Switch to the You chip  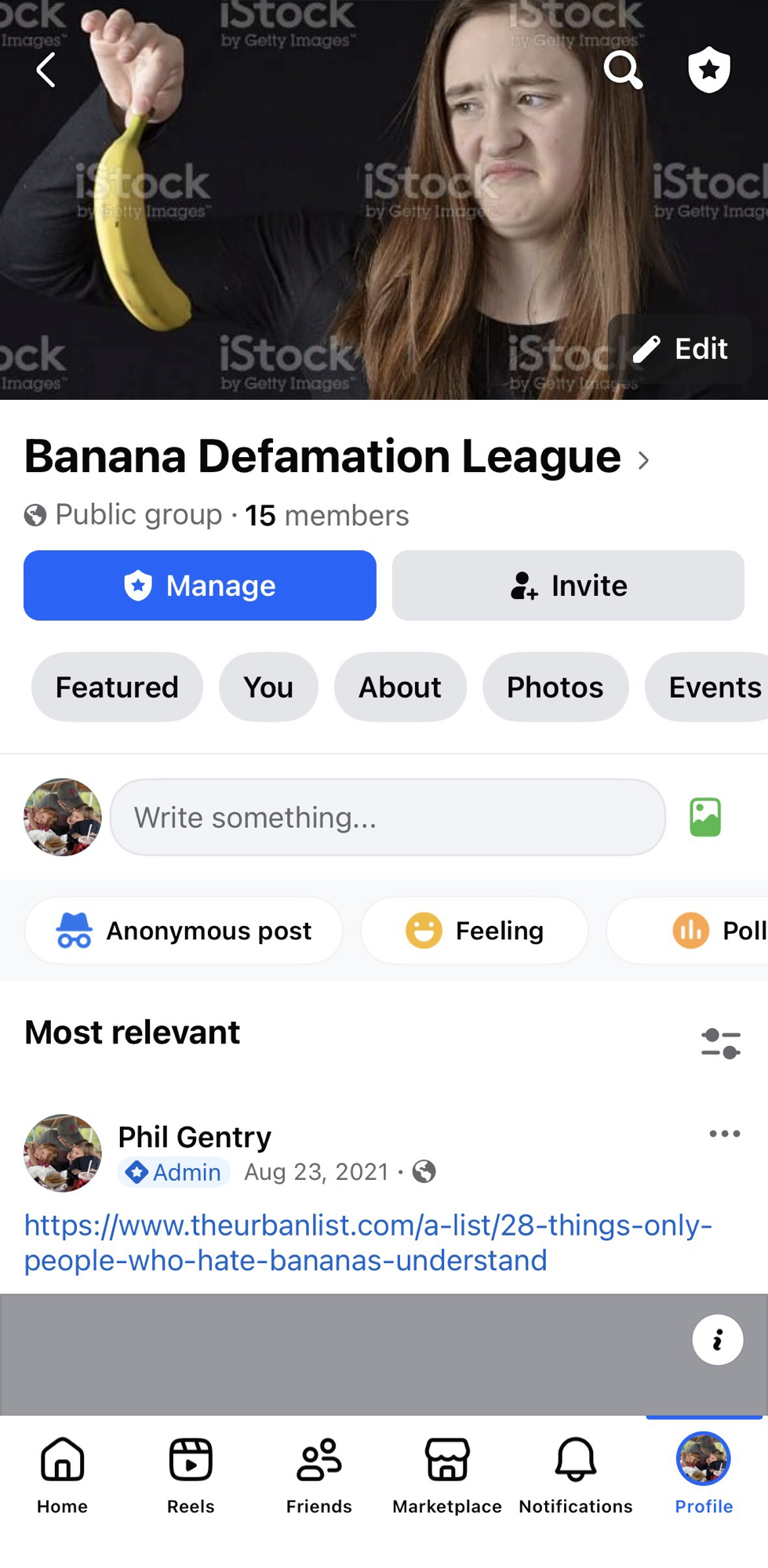point(268,688)
